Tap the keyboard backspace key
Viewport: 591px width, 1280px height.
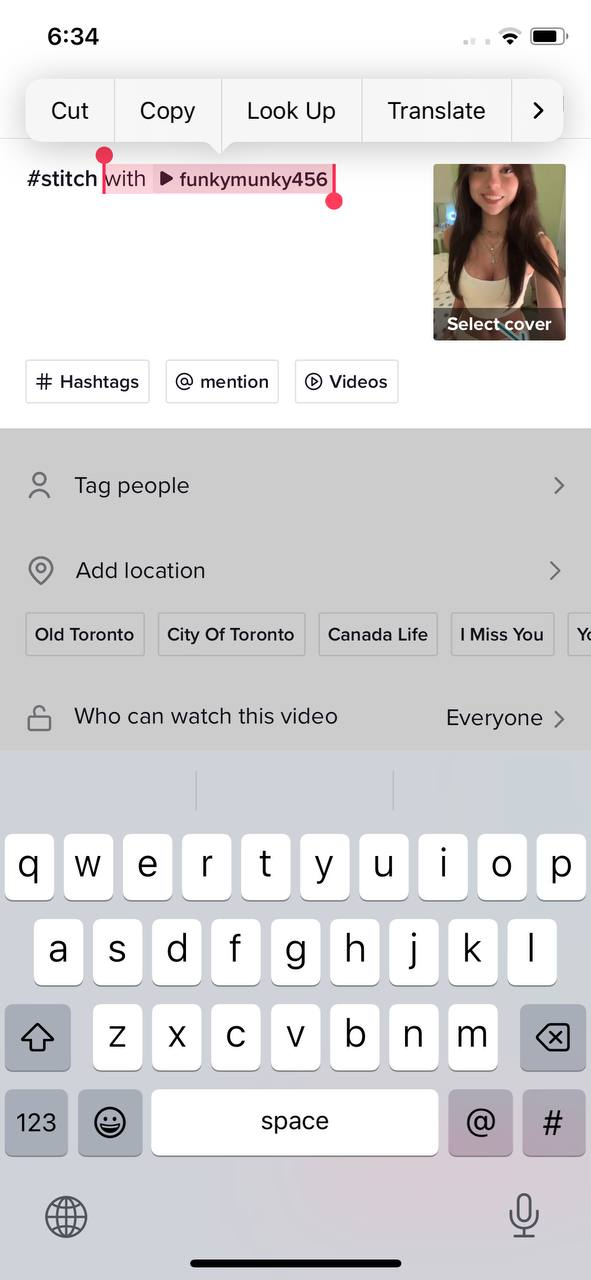pyautogui.click(x=553, y=1038)
